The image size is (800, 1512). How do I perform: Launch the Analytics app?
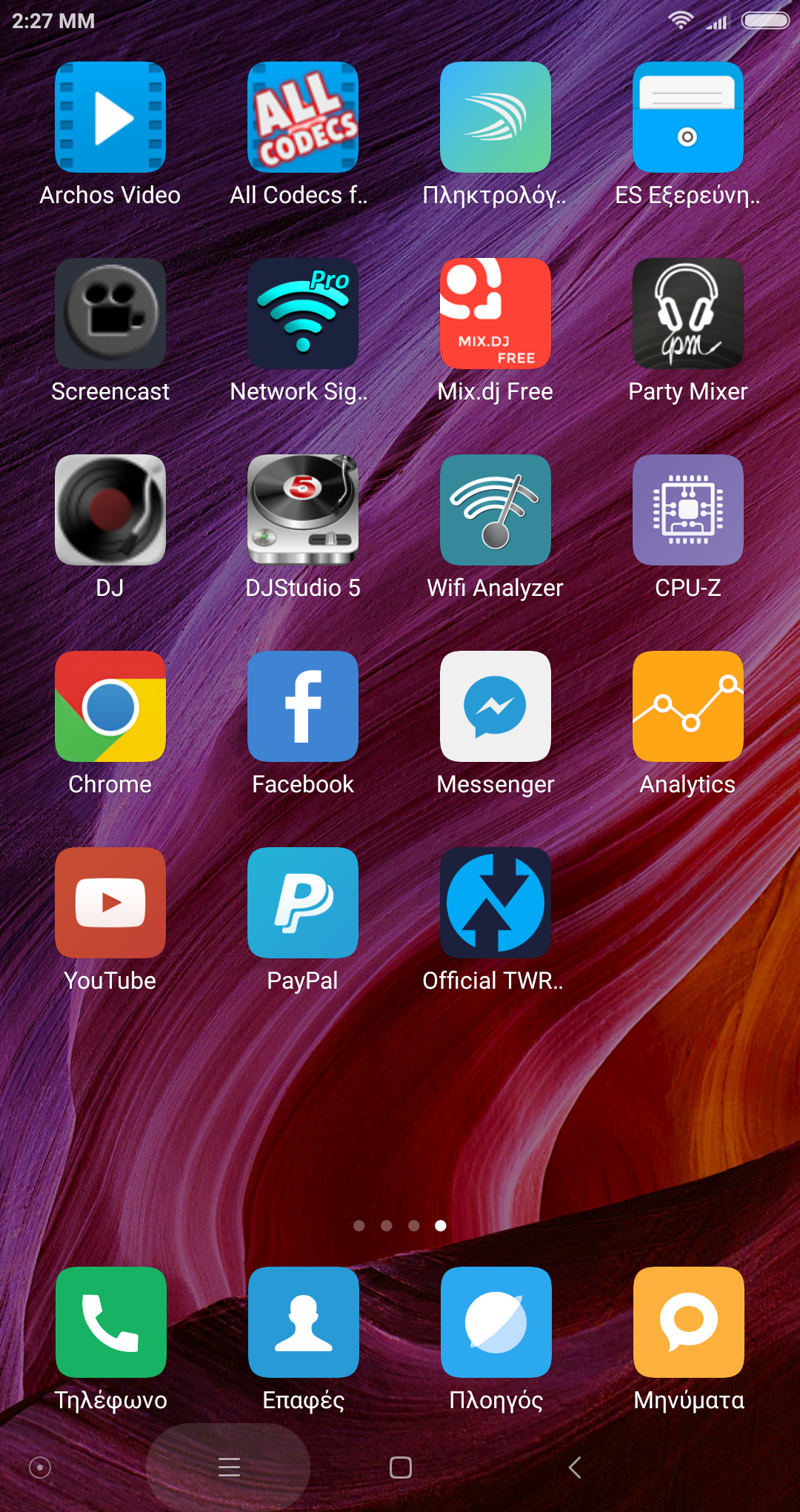688,706
